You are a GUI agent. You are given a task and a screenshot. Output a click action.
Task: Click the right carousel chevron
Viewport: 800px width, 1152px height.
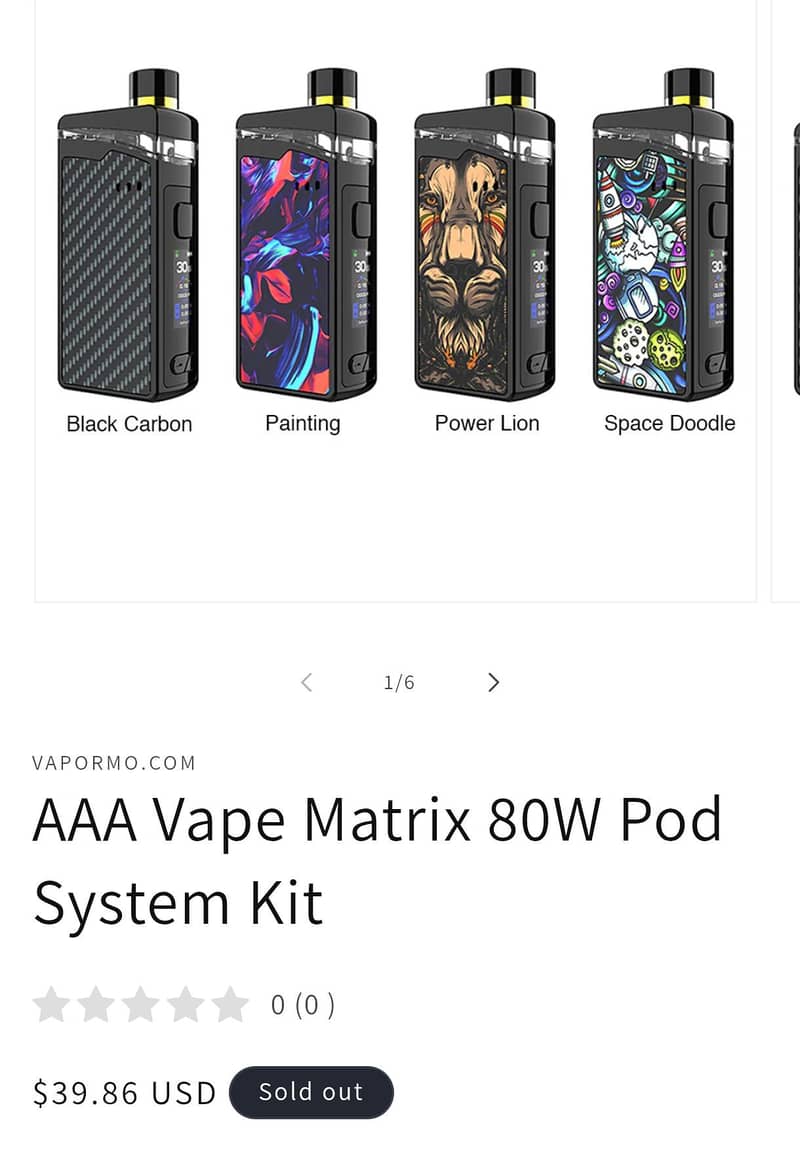coord(493,682)
